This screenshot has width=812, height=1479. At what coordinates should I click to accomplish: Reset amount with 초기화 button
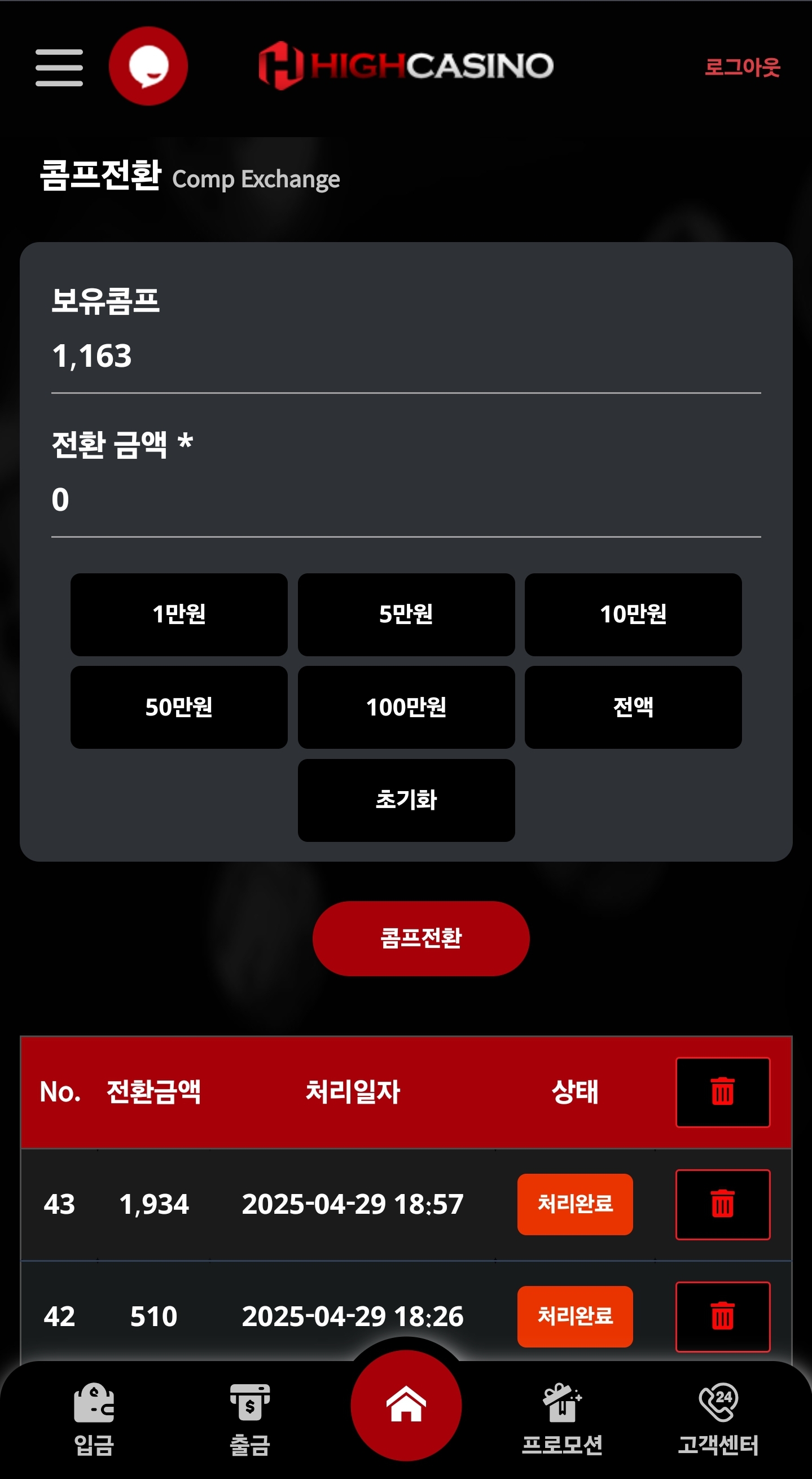point(406,800)
